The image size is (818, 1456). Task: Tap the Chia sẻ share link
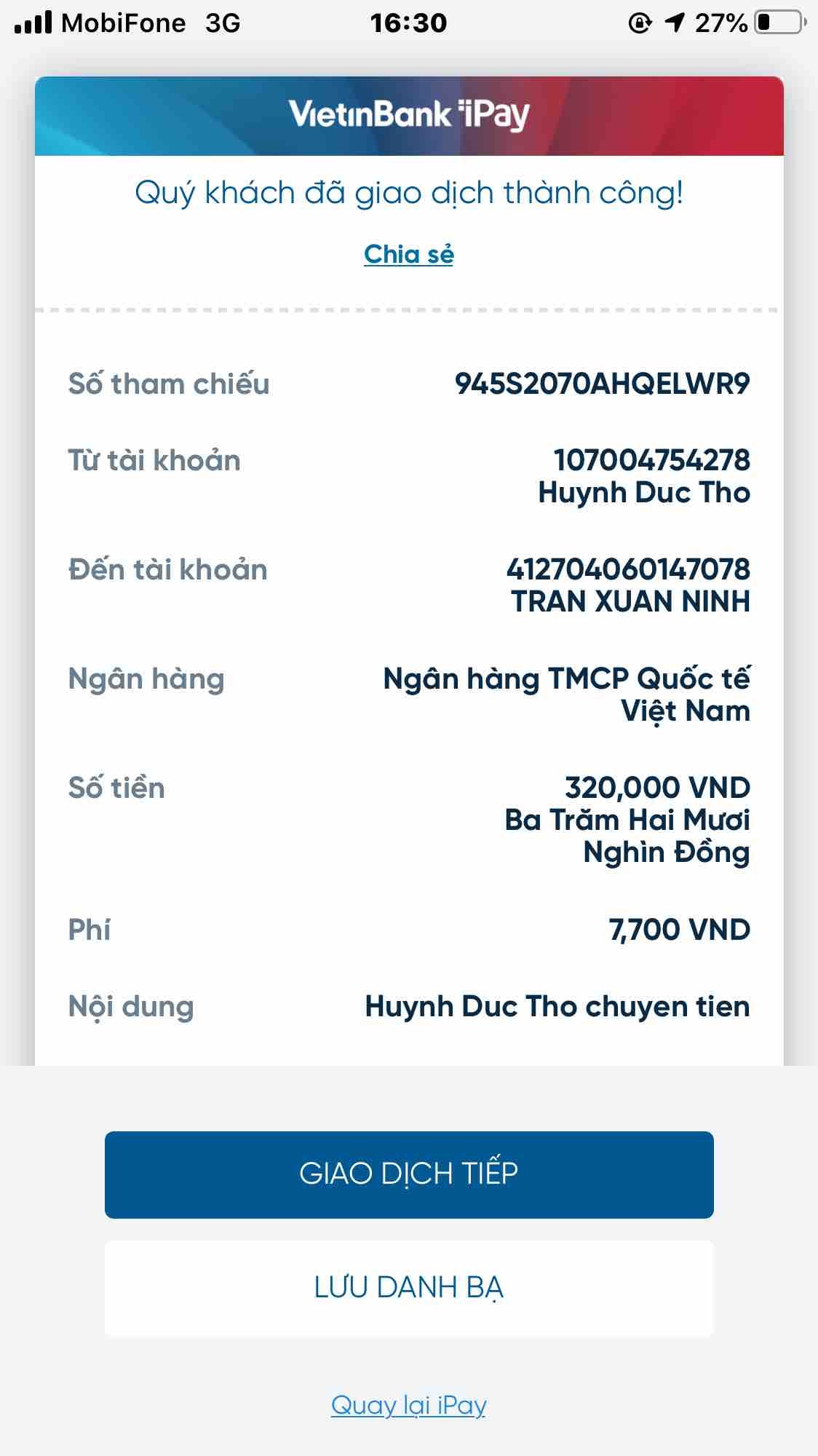point(408,254)
